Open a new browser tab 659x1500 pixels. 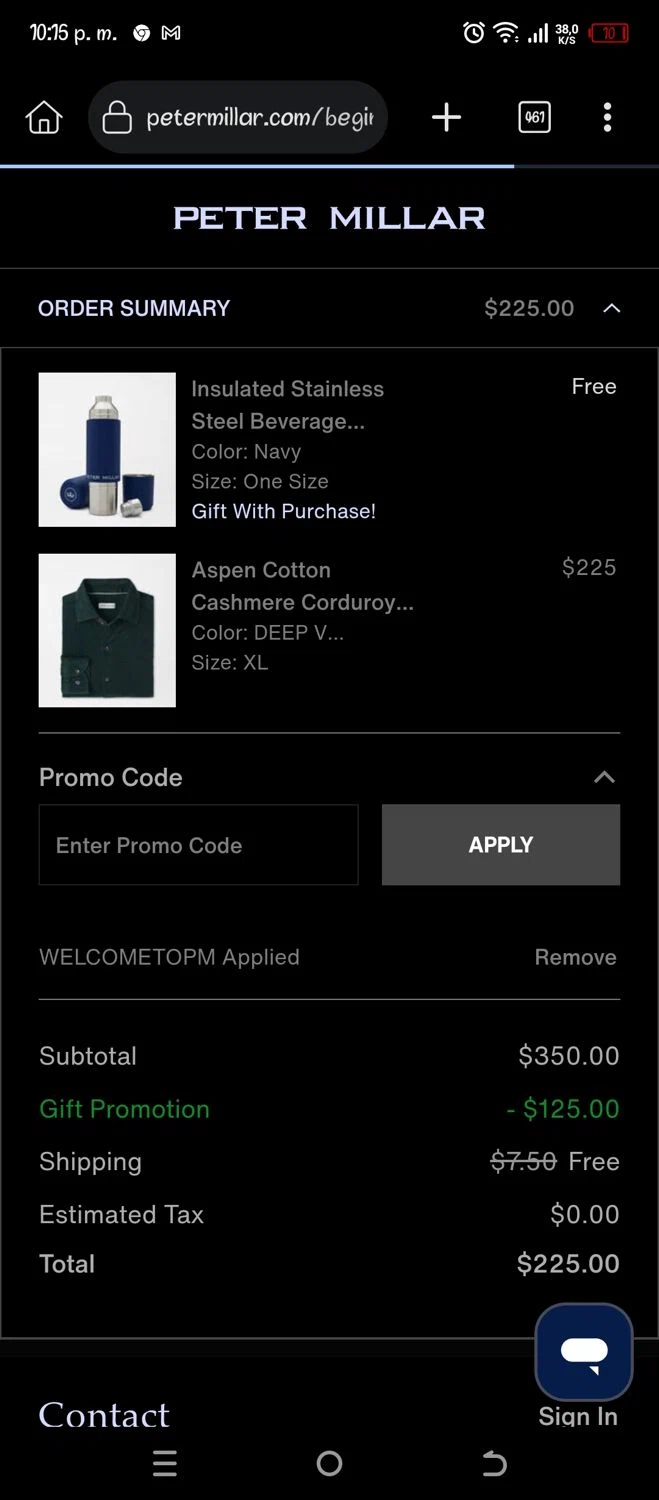coord(446,118)
